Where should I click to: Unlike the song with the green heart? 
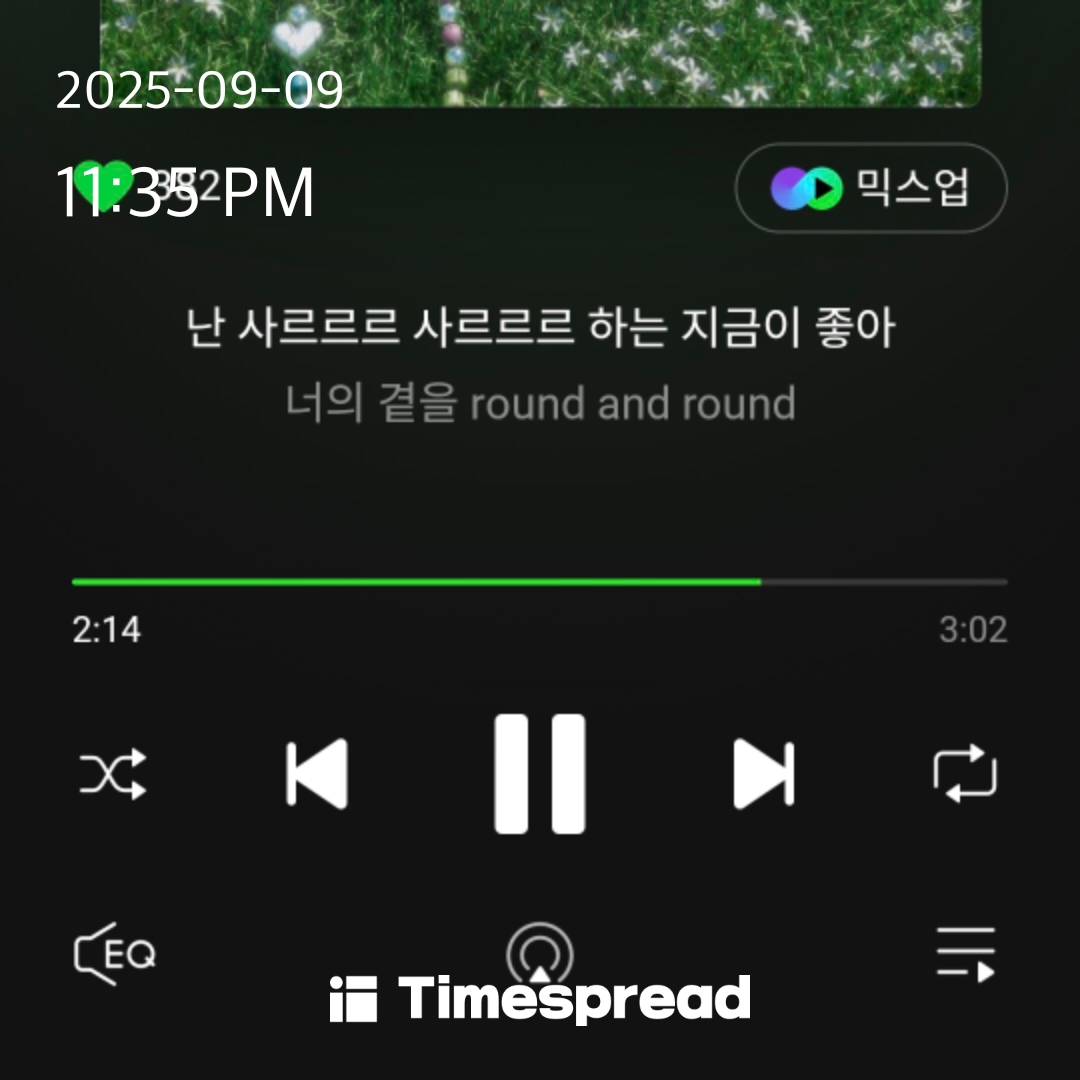coord(102,183)
